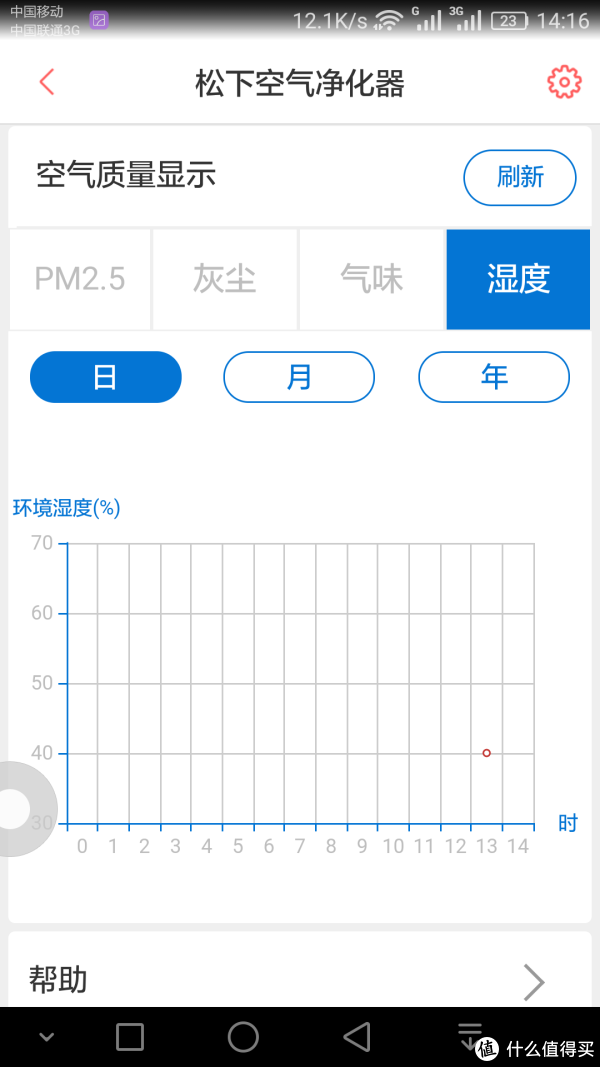This screenshot has width=600, height=1067.
Task: Tap the 刷新 refresh button
Action: pyautogui.click(x=520, y=177)
